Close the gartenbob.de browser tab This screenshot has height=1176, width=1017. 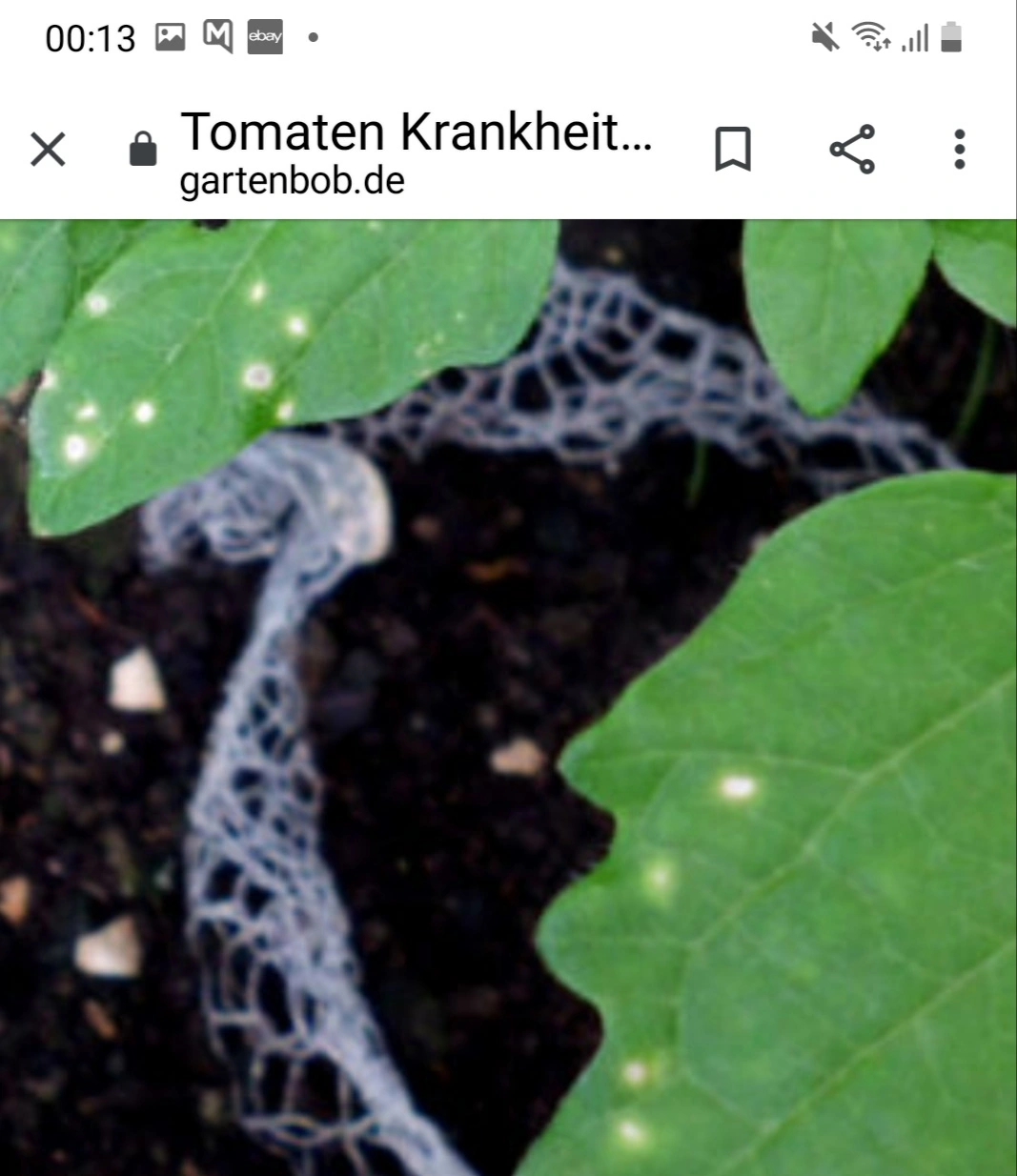48,150
